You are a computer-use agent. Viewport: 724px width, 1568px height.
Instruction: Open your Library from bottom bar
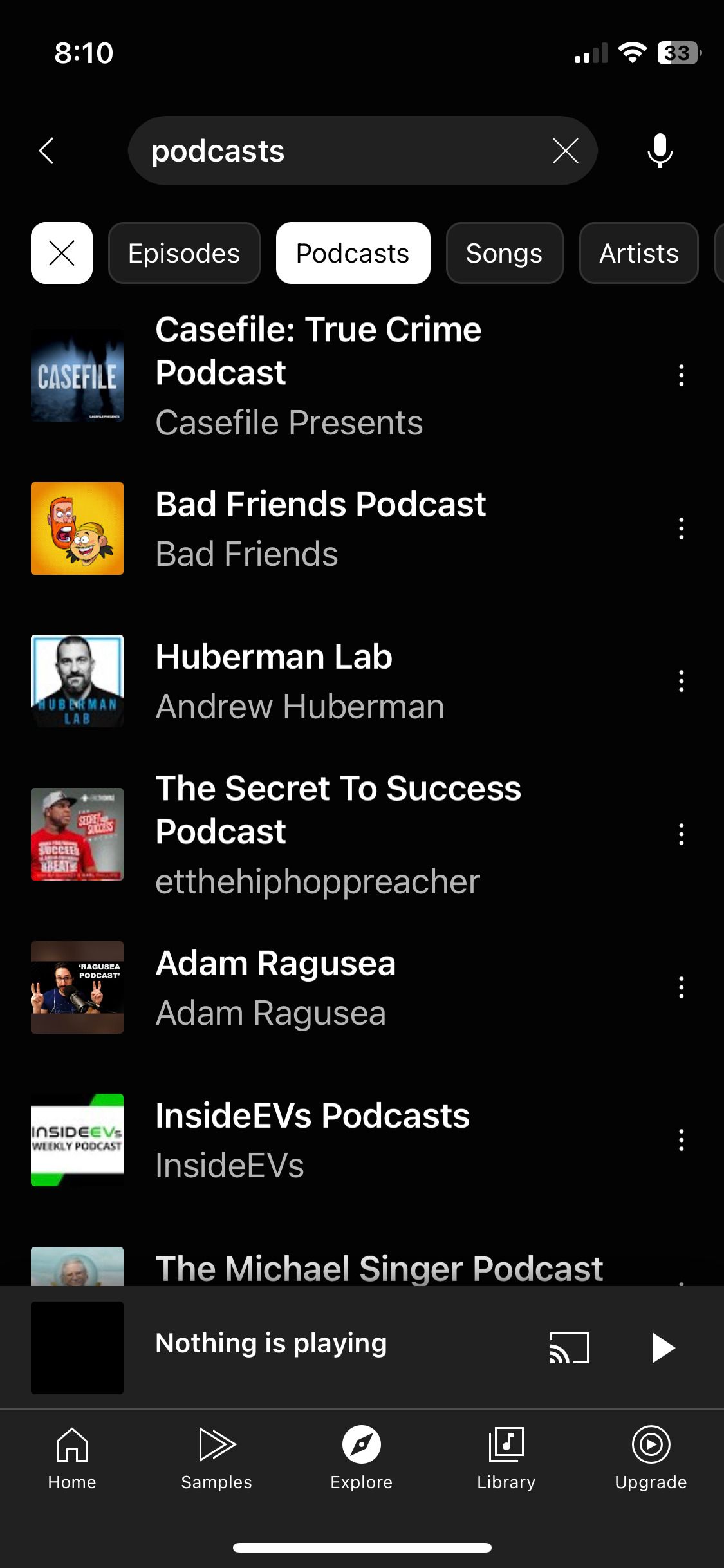click(506, 1461)
